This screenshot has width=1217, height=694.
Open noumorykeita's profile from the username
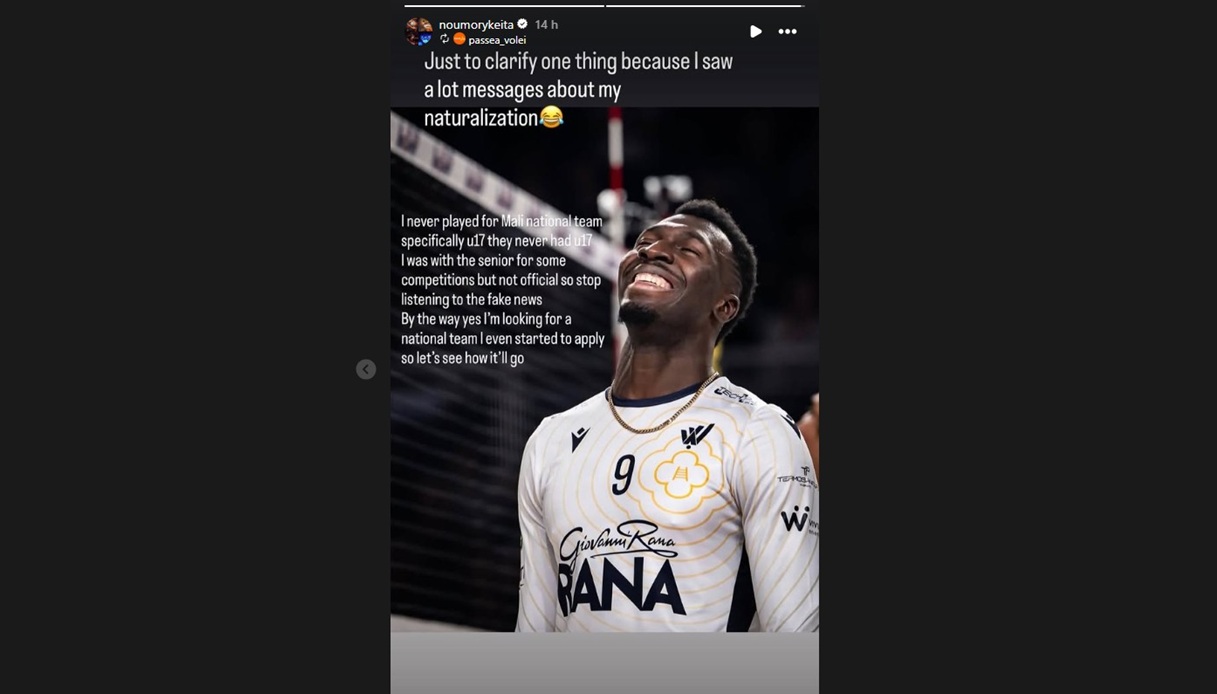476,24
